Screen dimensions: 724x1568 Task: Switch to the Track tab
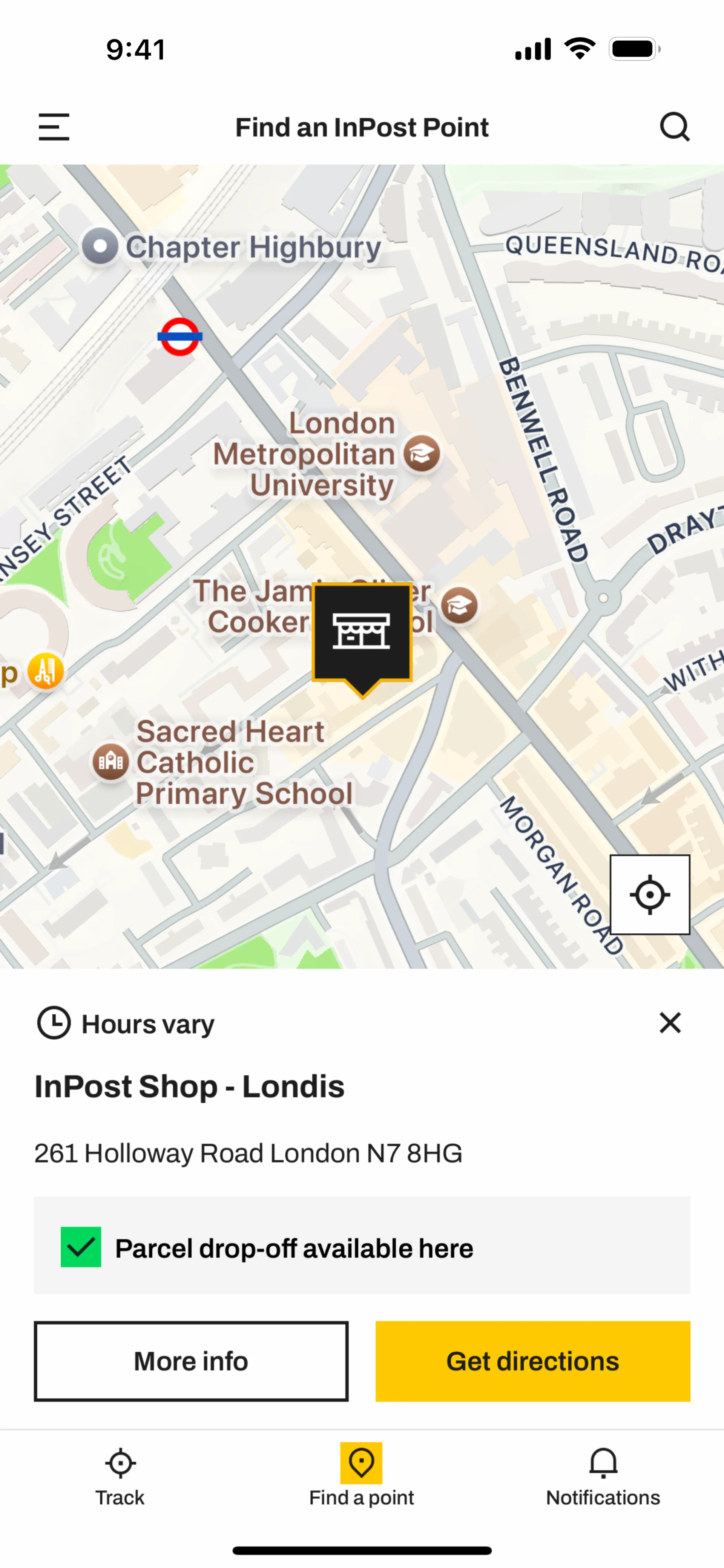pyautogui.click(x=120, y=1476)
